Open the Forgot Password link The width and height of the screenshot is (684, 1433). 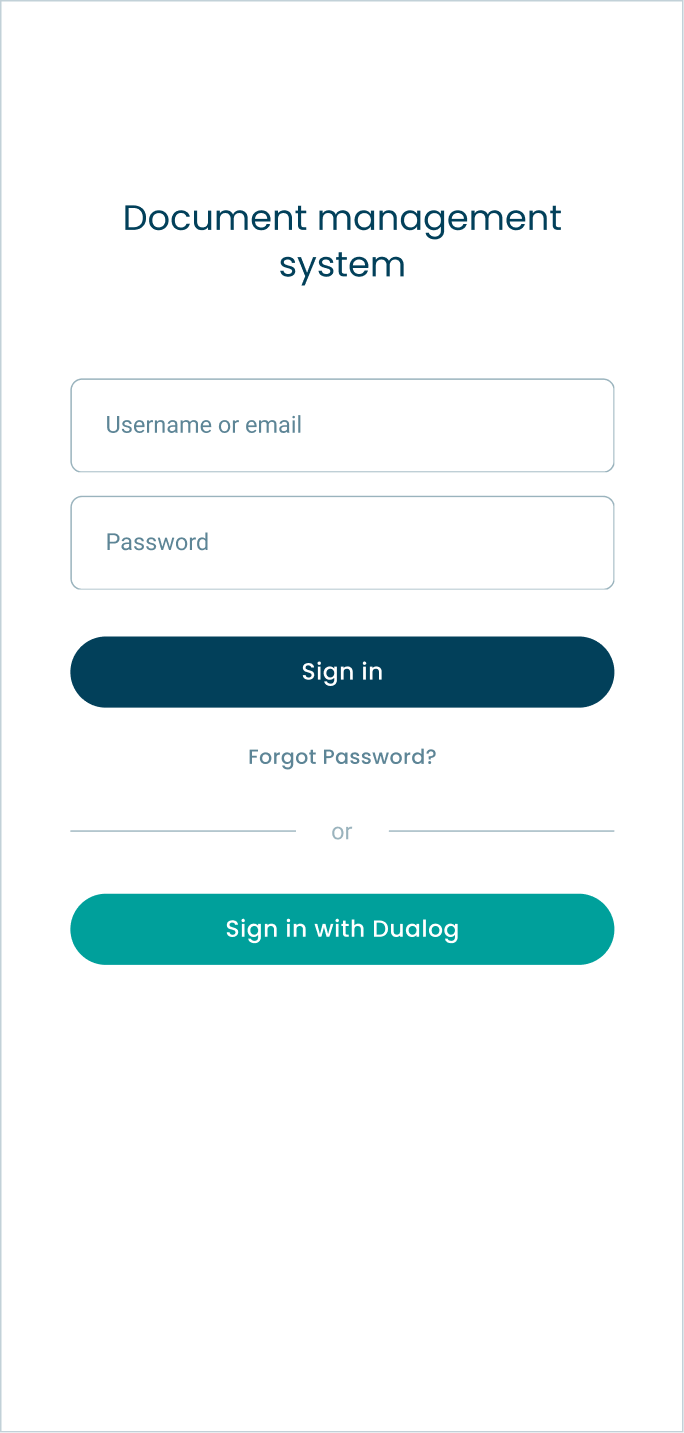342,757
